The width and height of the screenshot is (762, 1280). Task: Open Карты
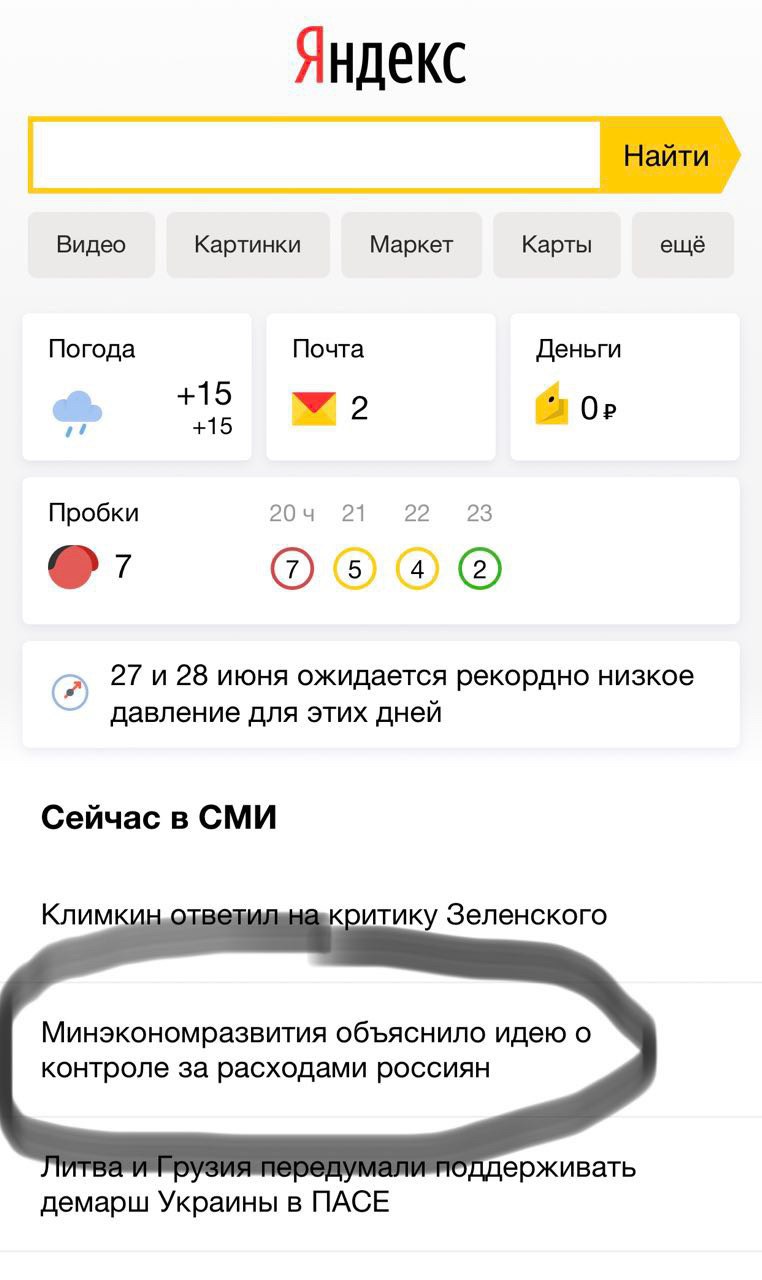[557, 245]
